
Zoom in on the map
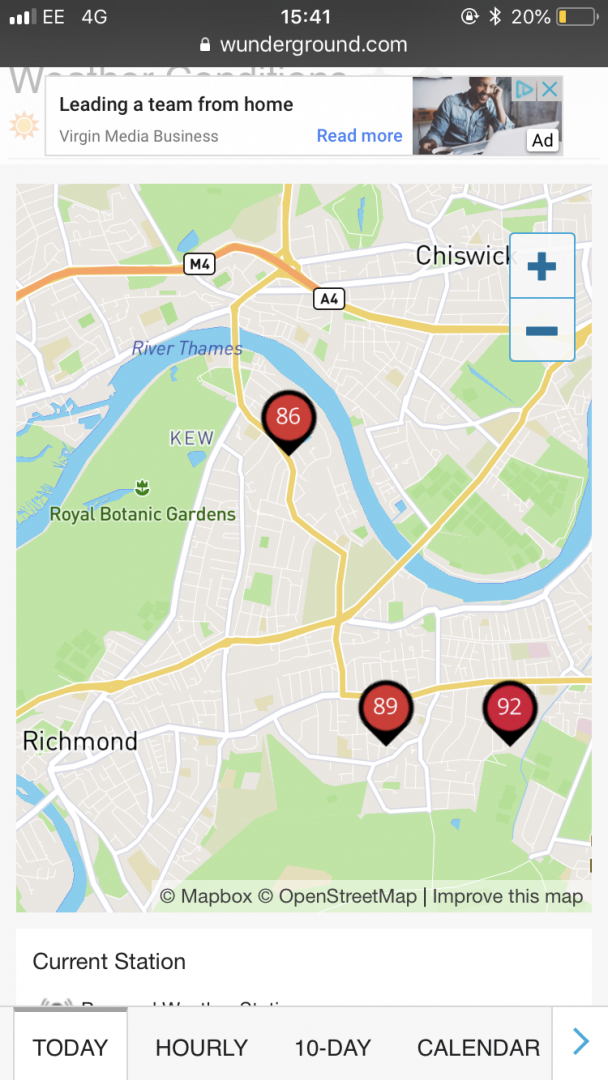point(542,266)
